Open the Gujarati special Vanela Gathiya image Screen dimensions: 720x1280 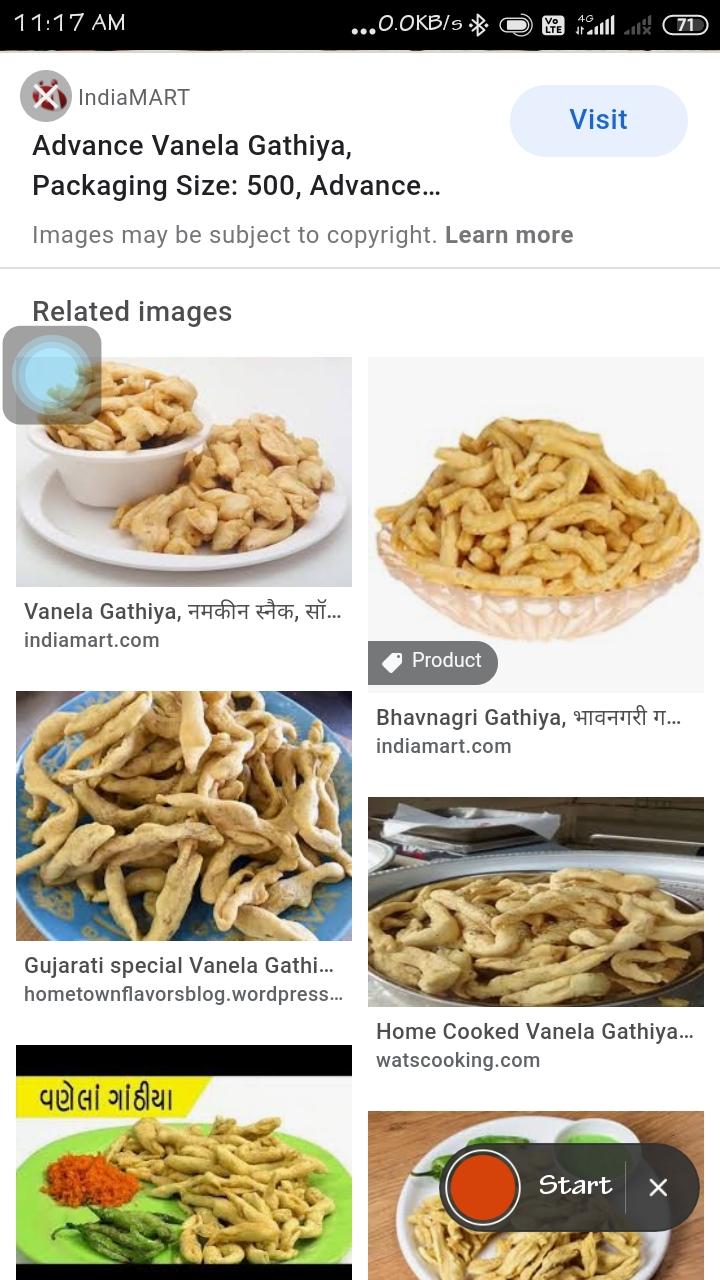tap(183, 815)
